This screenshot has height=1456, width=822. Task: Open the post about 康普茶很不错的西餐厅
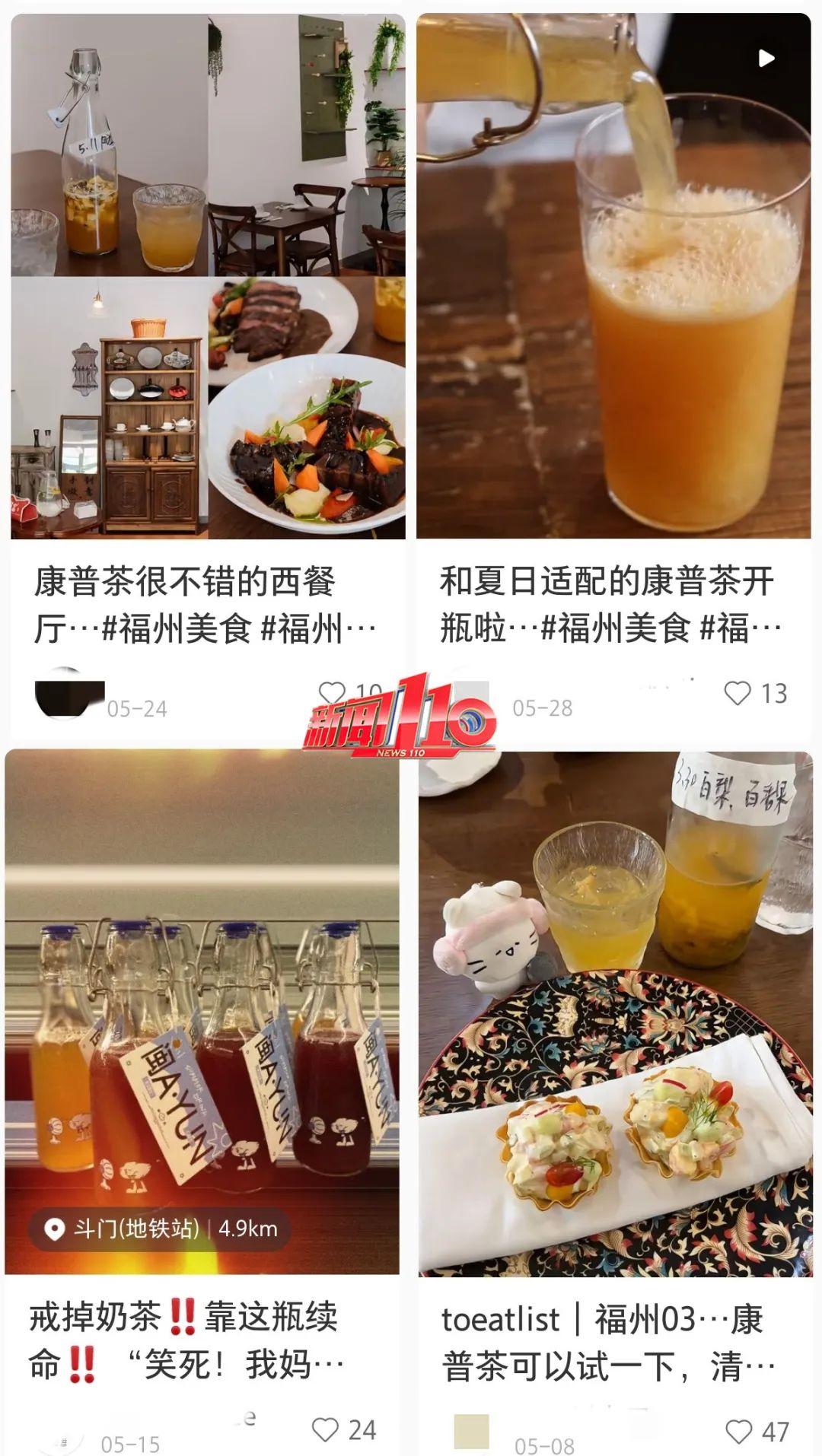(x=207, y=605)
